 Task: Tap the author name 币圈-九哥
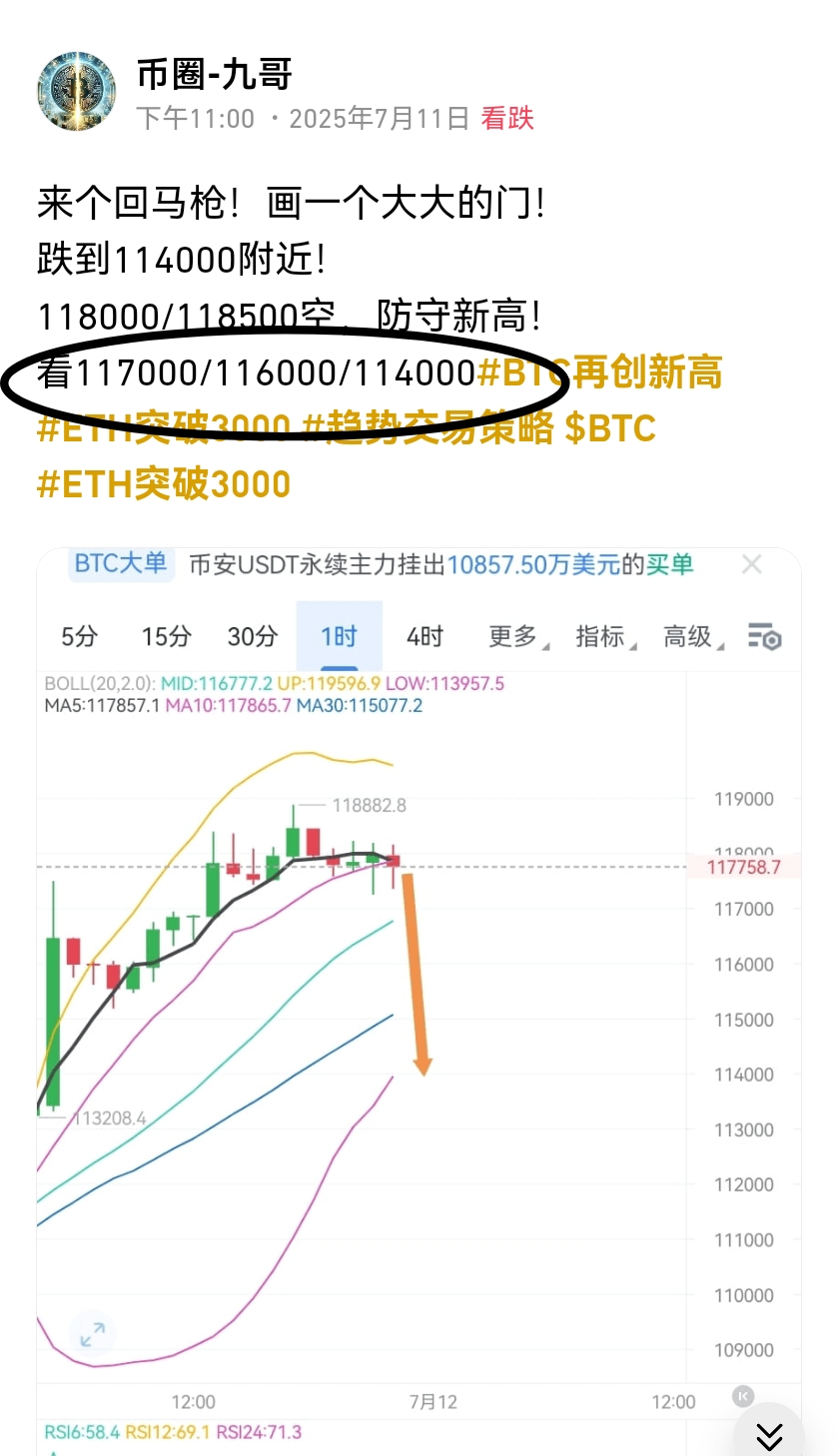tap(215, 75)
